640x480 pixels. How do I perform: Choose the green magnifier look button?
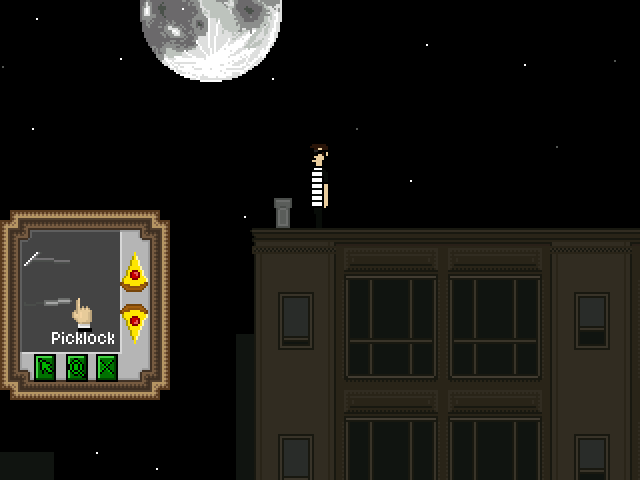coord(76,367)
